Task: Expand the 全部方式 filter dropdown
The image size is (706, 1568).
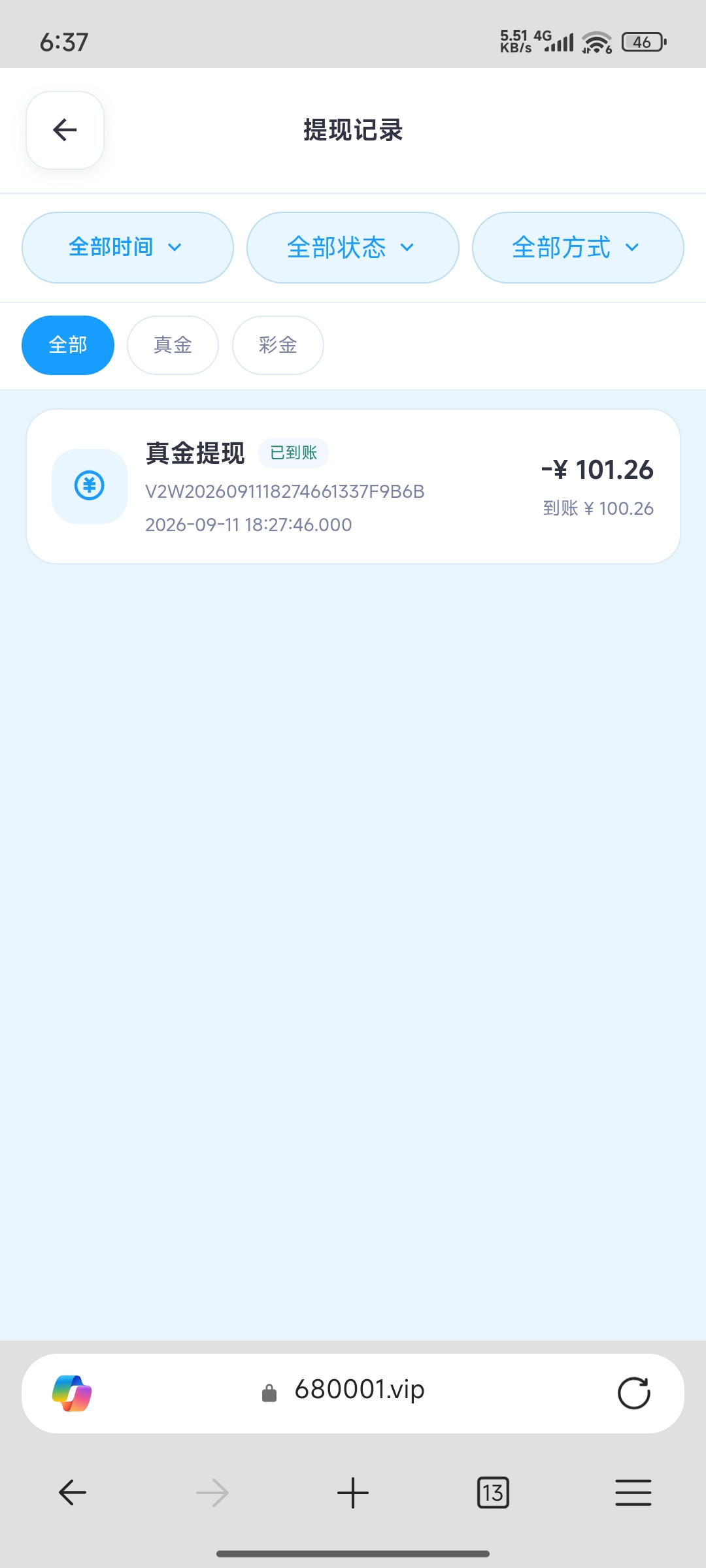Action: tap(578, 248)
